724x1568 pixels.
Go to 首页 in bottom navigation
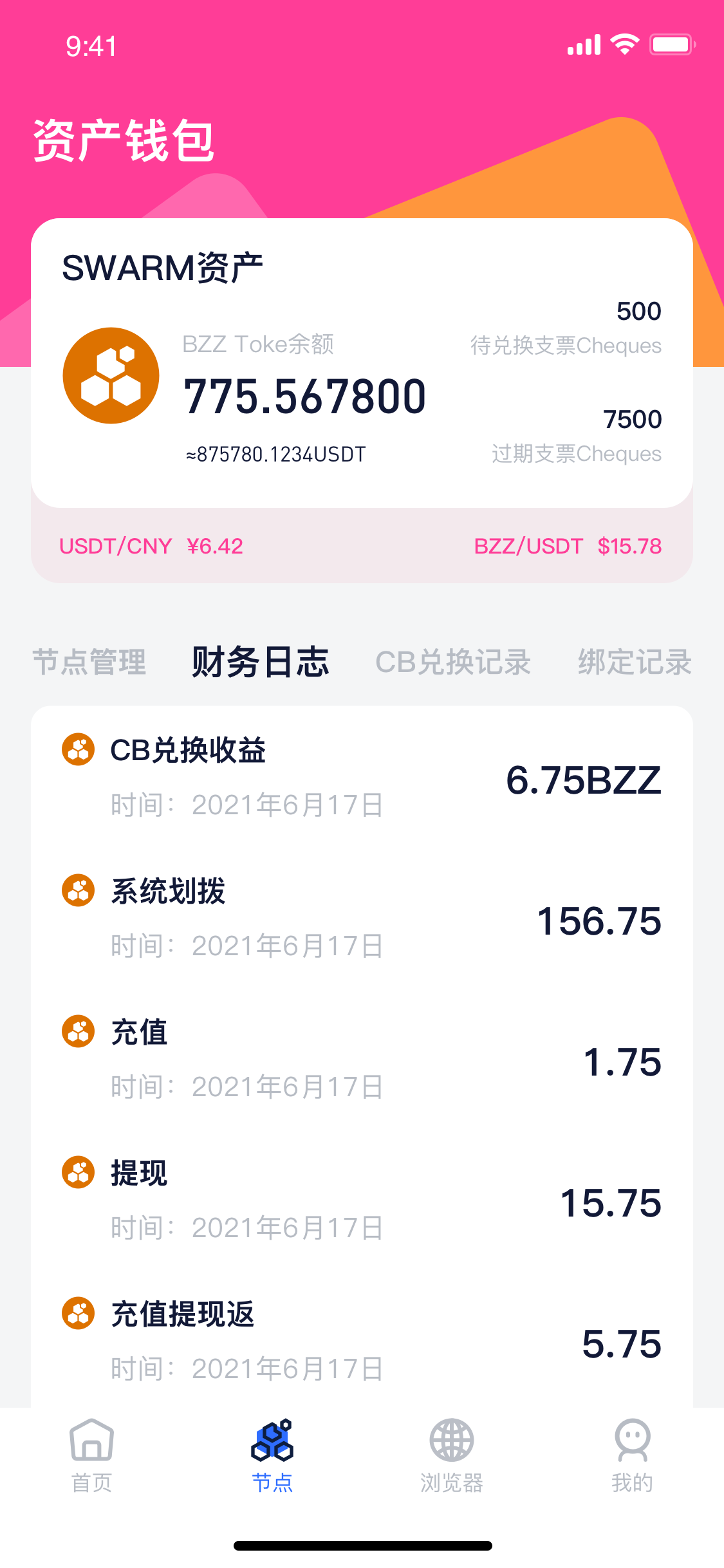91,1456
